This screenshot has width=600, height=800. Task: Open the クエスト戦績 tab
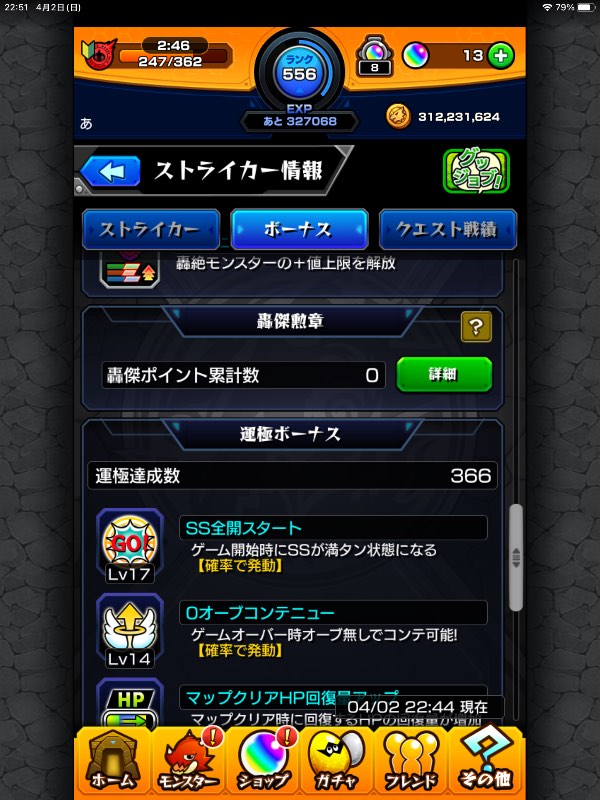click(448, 229)
